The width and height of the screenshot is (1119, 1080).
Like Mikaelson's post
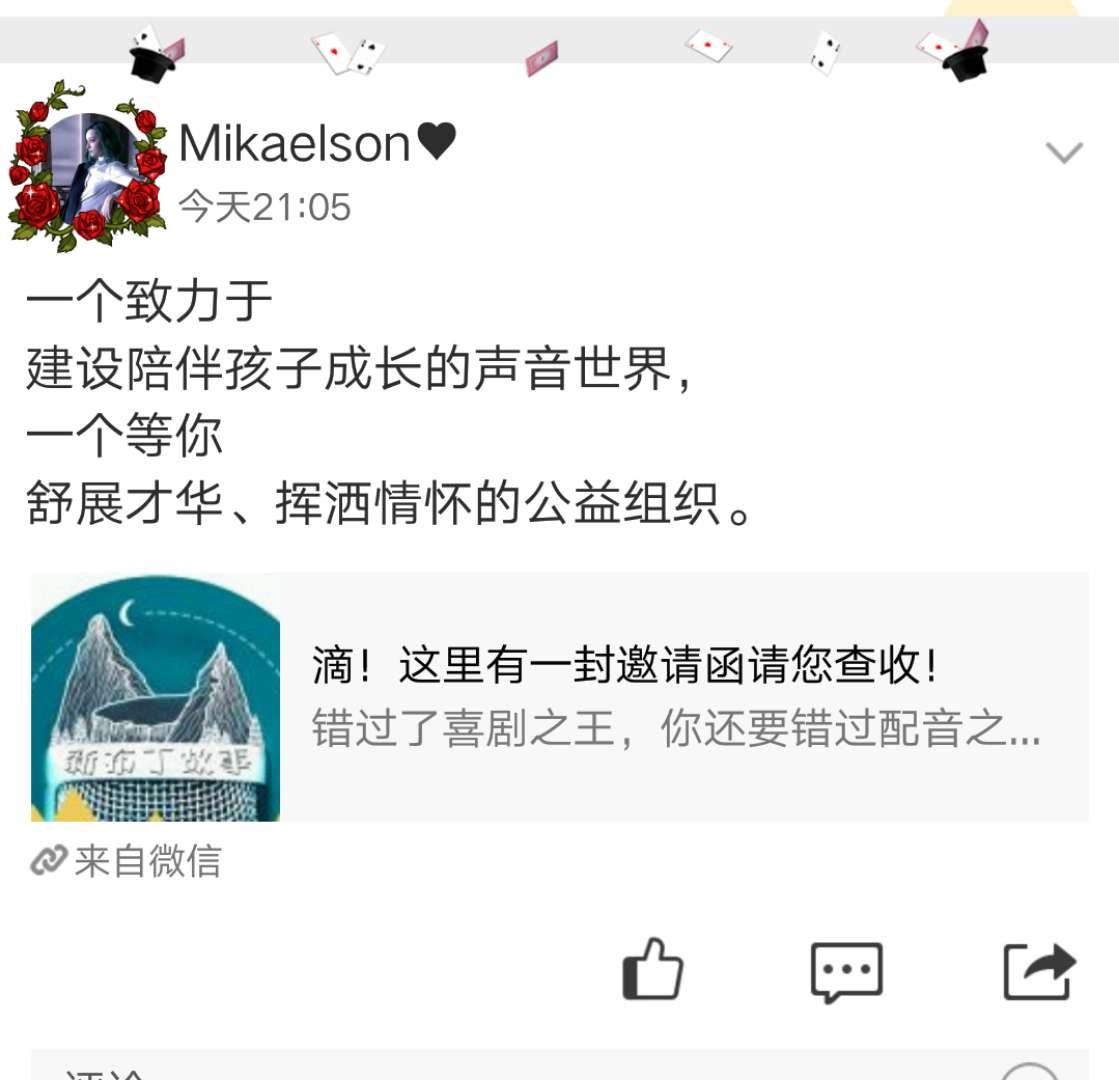click(653, 969)
